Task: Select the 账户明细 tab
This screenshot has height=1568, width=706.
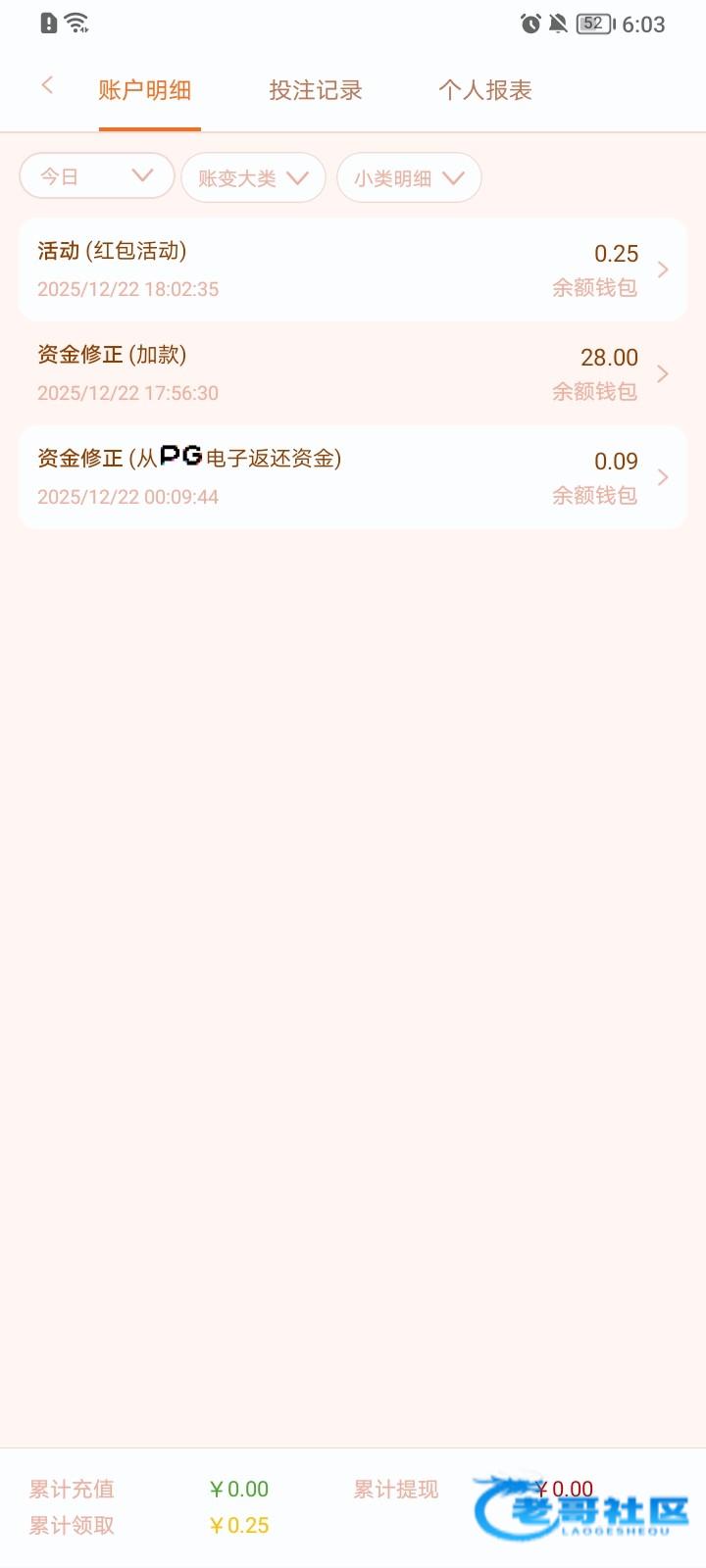Action: pyautogui.click(x=145, y=90)
